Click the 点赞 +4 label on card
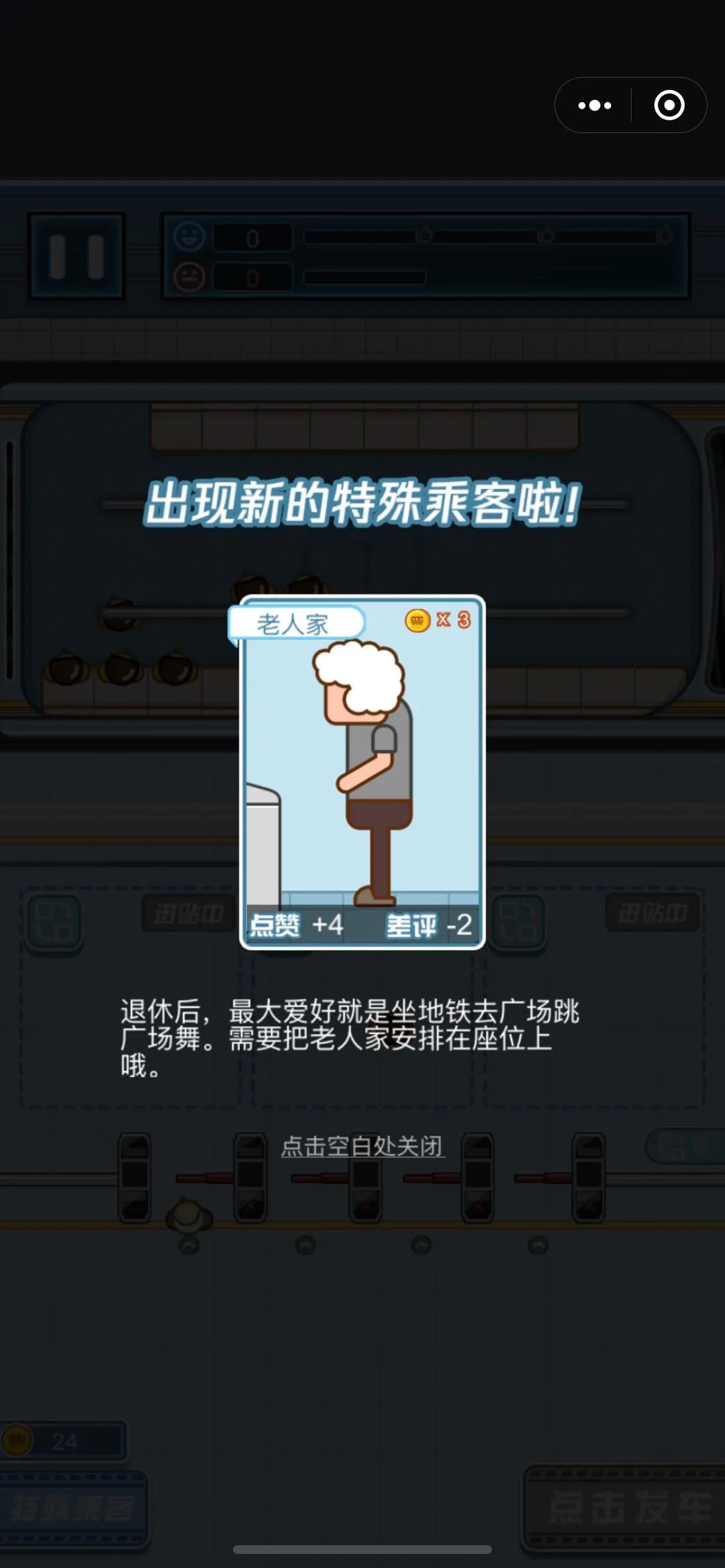Screen dimensions: 725x1568 [296, 925]
